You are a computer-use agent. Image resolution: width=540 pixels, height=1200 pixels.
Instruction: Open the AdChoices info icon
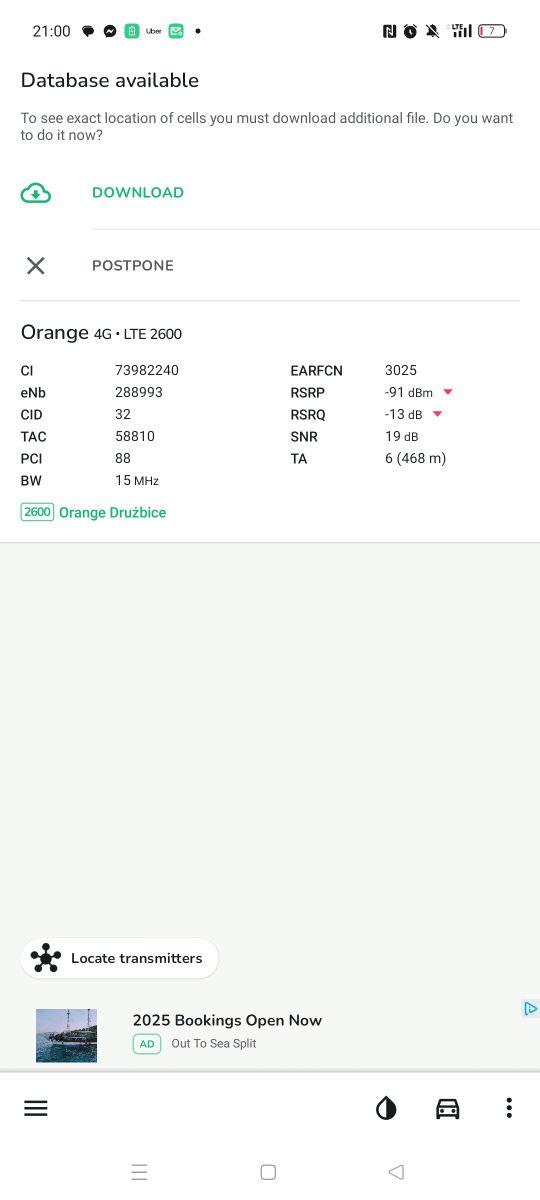[x=531, y=1008]
